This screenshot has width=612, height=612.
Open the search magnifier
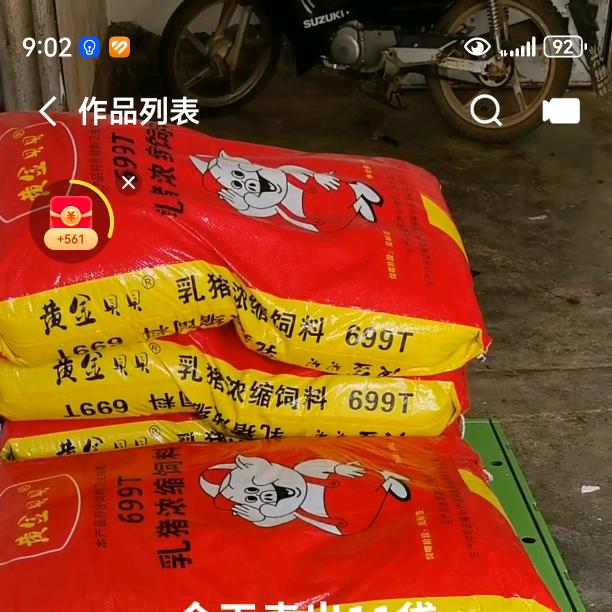pyautogui.click(x=486, y=110)
